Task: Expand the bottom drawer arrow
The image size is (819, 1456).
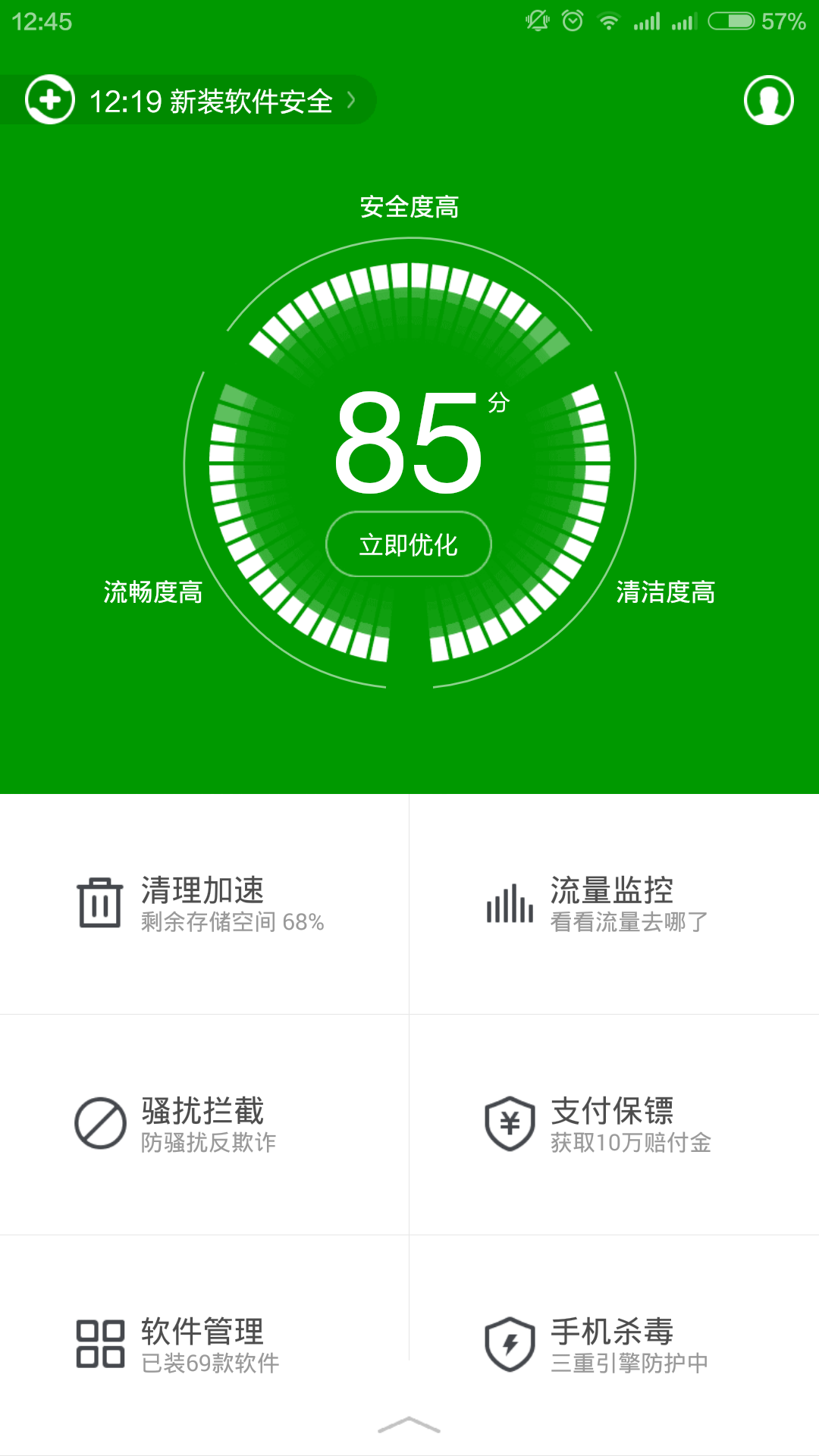Action: pos(409,1426)
